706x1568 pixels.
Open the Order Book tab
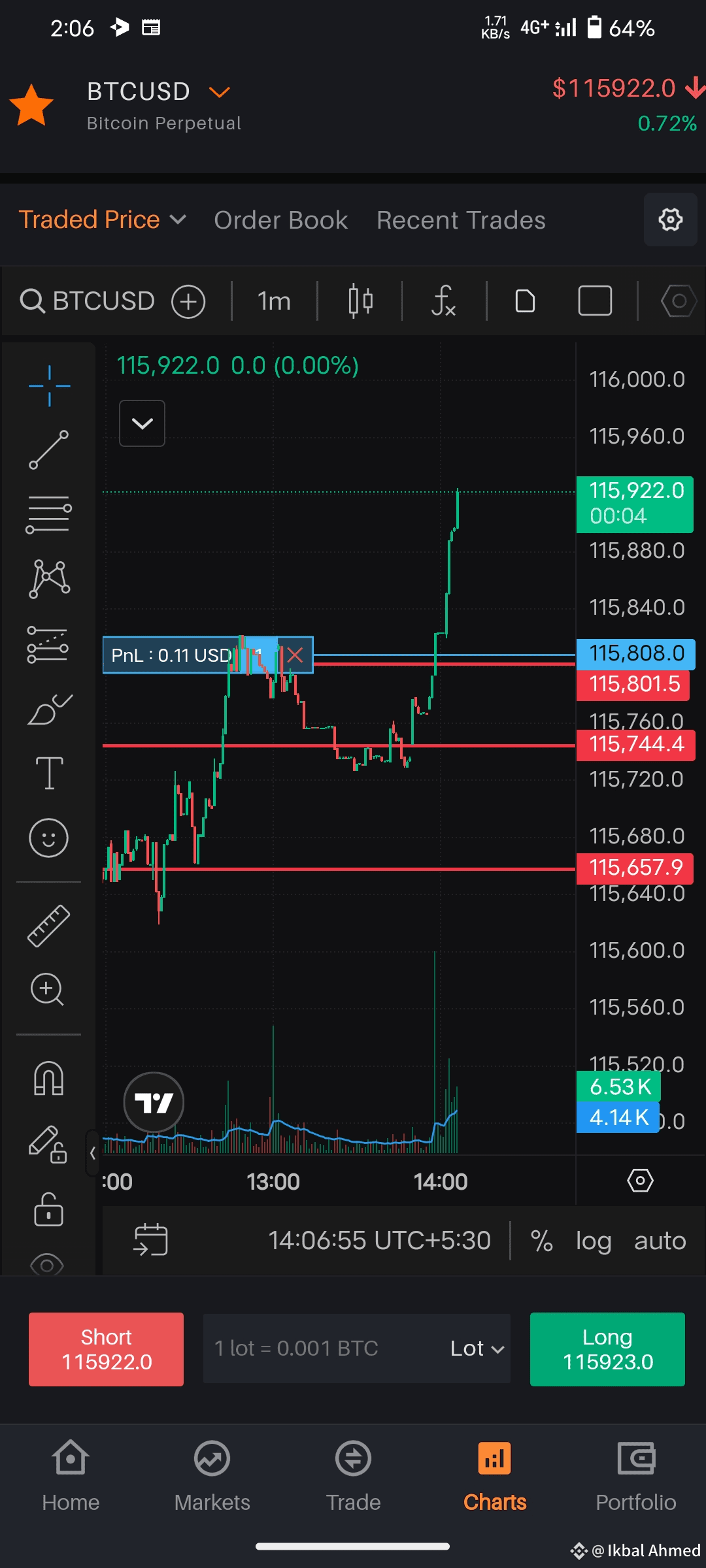point(280,220)
